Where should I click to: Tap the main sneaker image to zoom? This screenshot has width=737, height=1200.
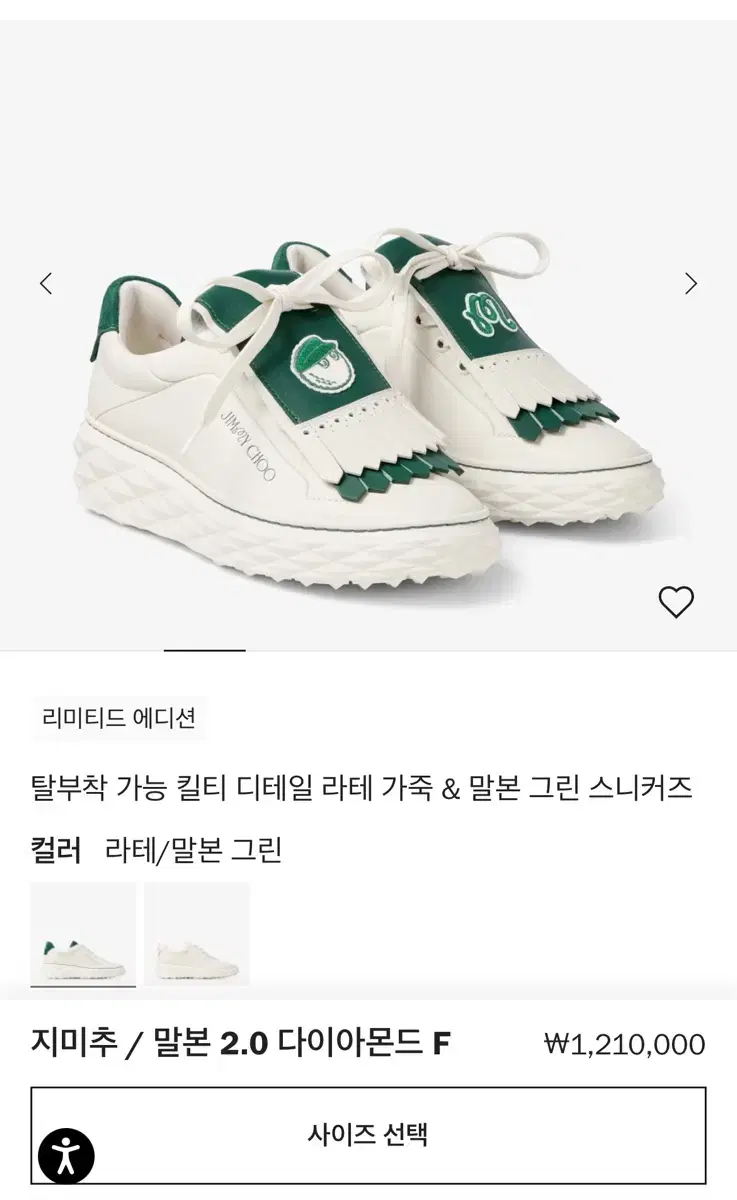368,400
